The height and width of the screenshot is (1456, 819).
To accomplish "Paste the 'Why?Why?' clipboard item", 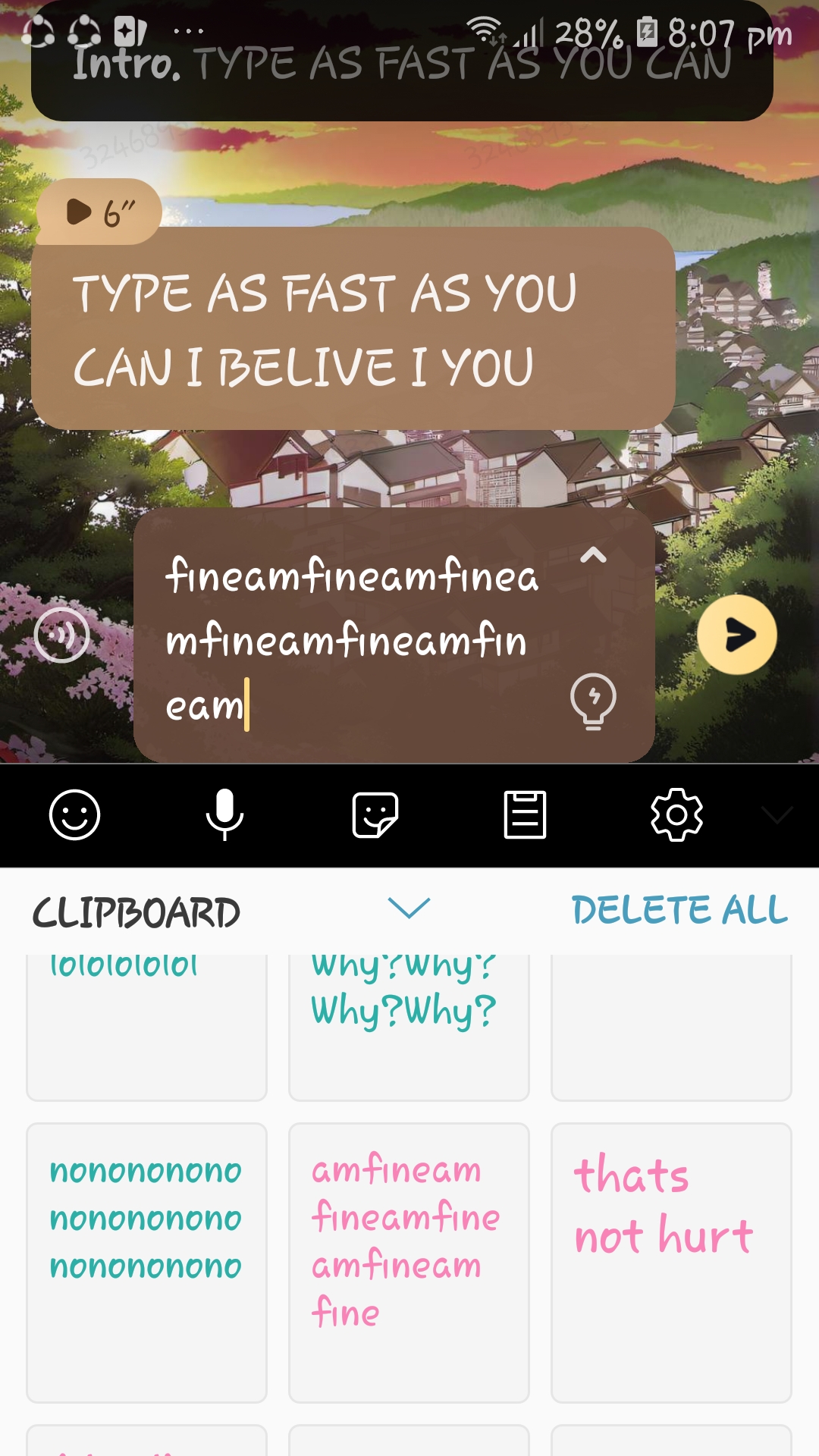I will (409, 1024).
